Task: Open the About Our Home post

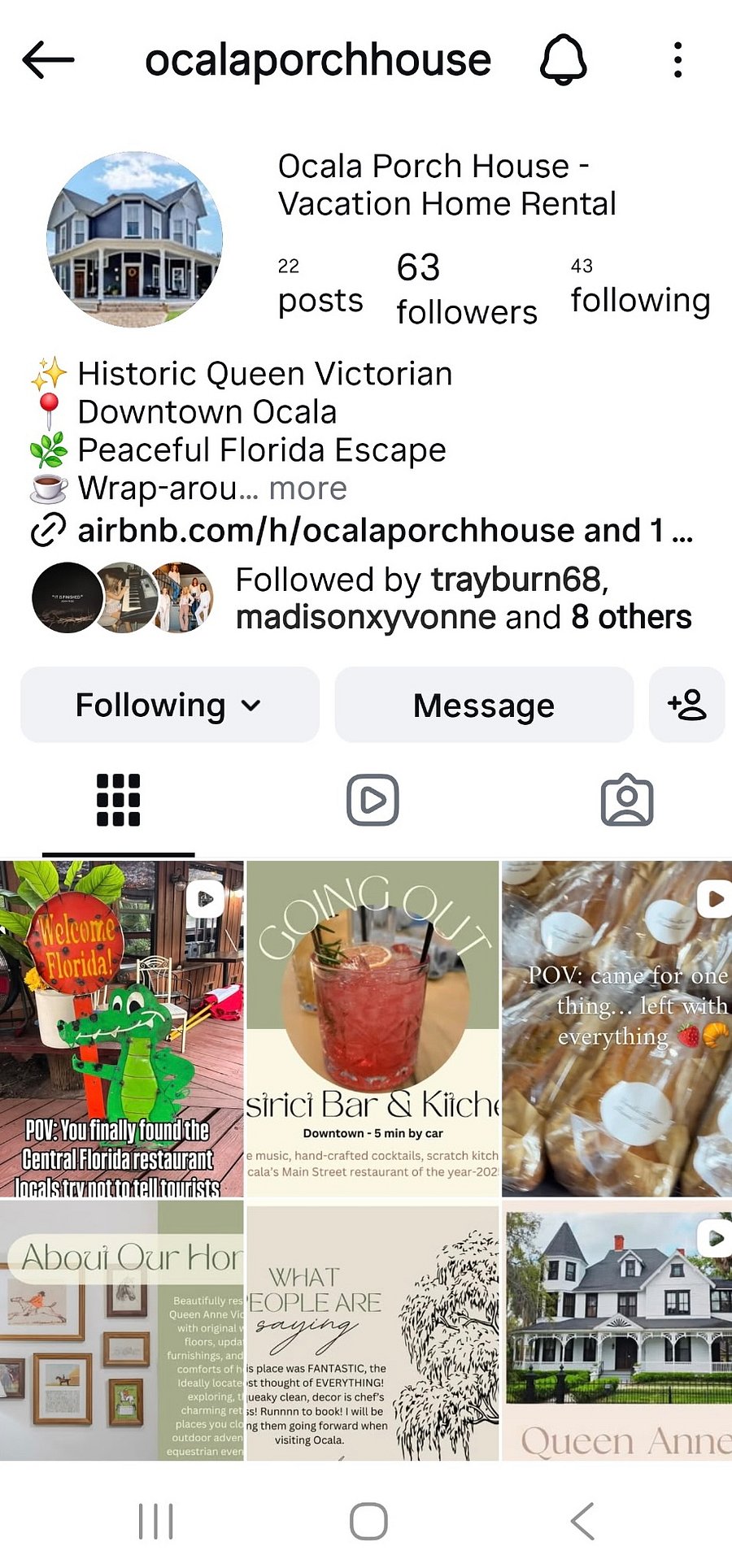Action: click(121, 1331)
